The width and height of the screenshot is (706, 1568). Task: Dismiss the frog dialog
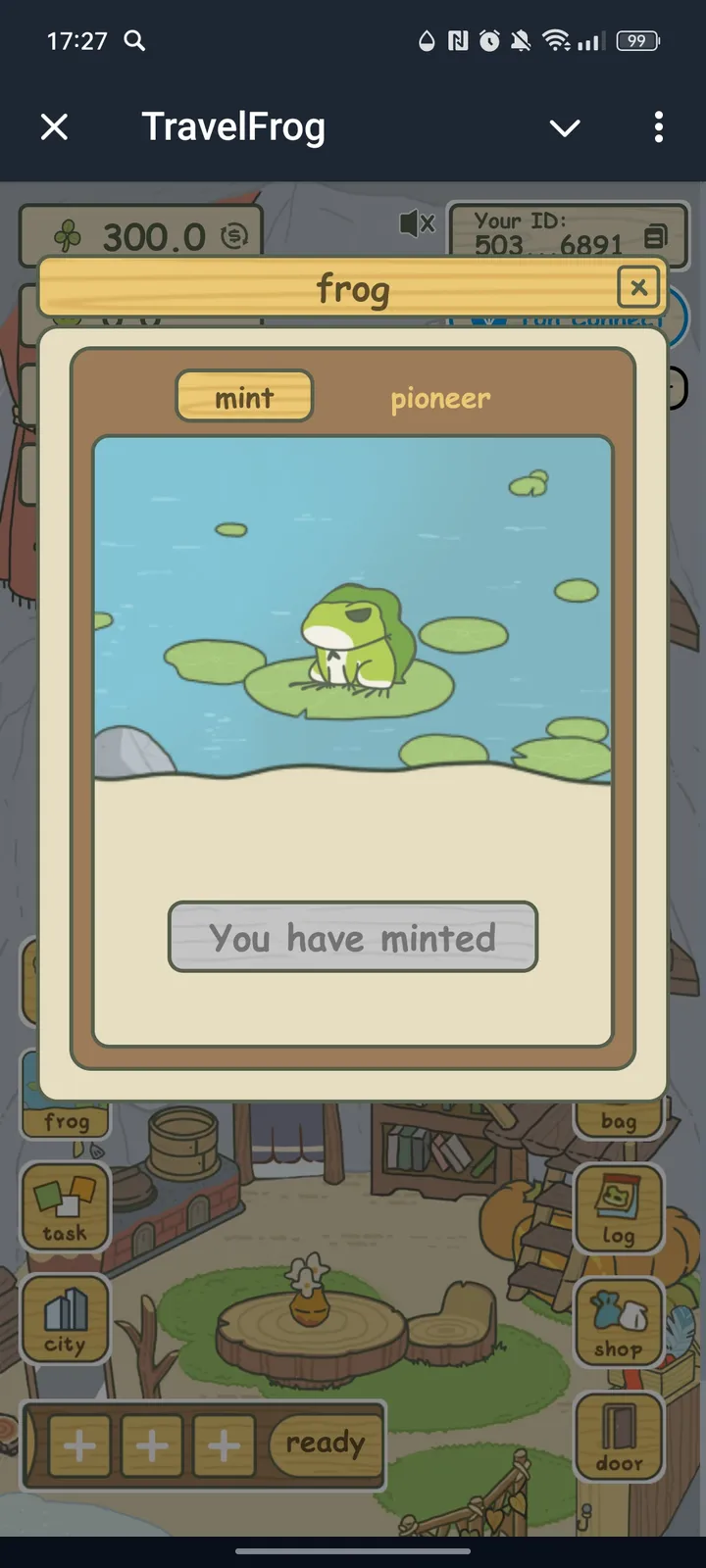(639, 287)
